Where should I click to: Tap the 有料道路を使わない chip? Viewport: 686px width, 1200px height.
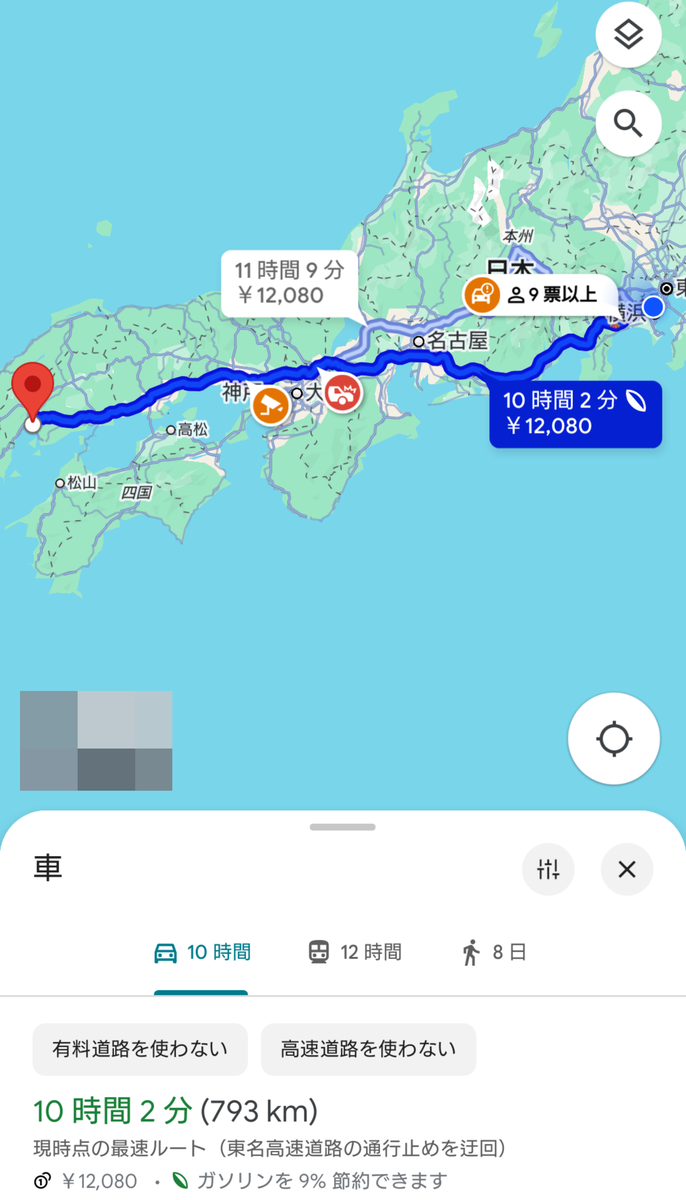(140, 1049)
